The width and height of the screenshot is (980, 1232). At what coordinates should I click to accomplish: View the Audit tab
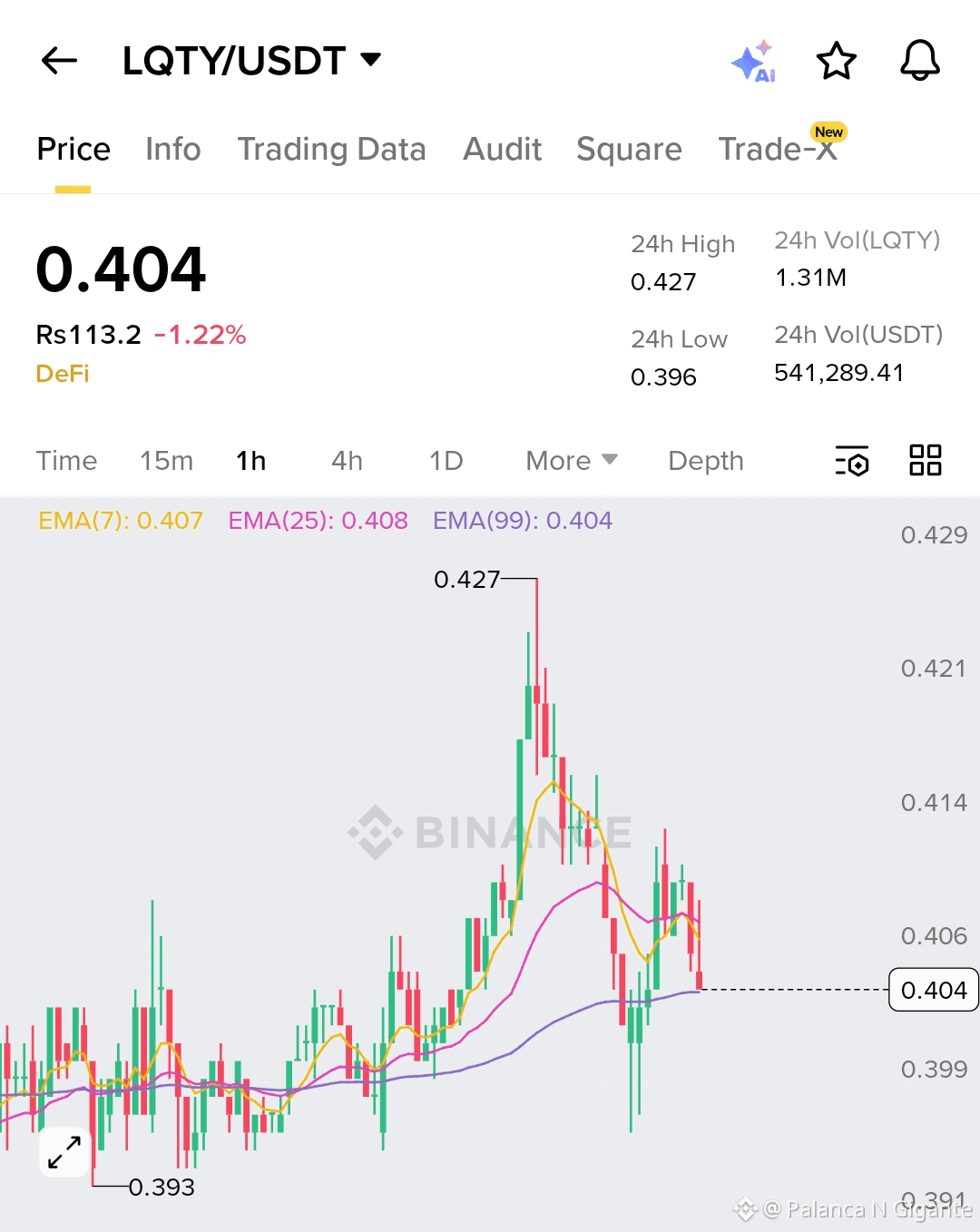tap(502, 149)
